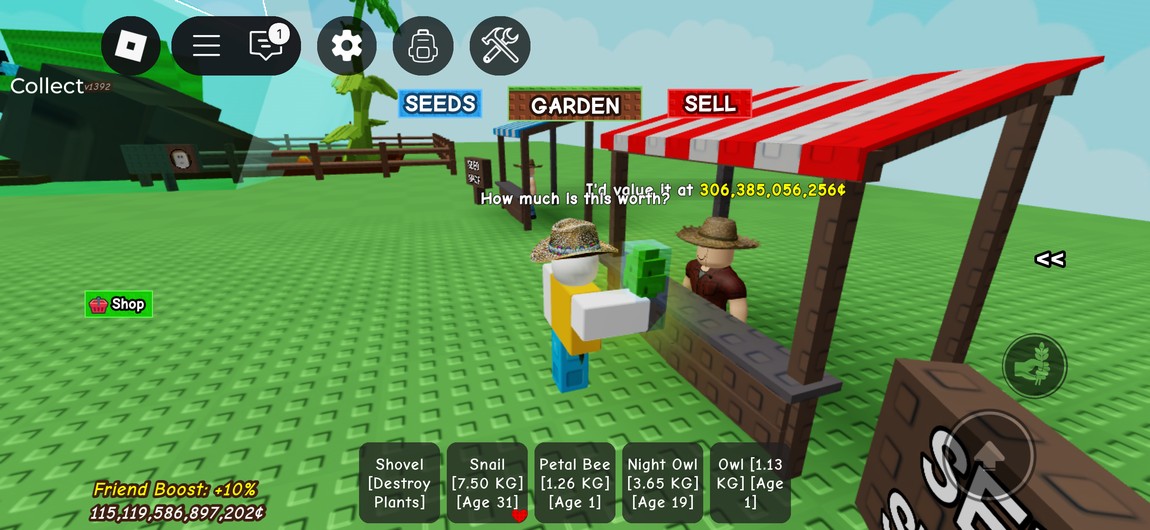Equip the Petal Bee slot

575,483
